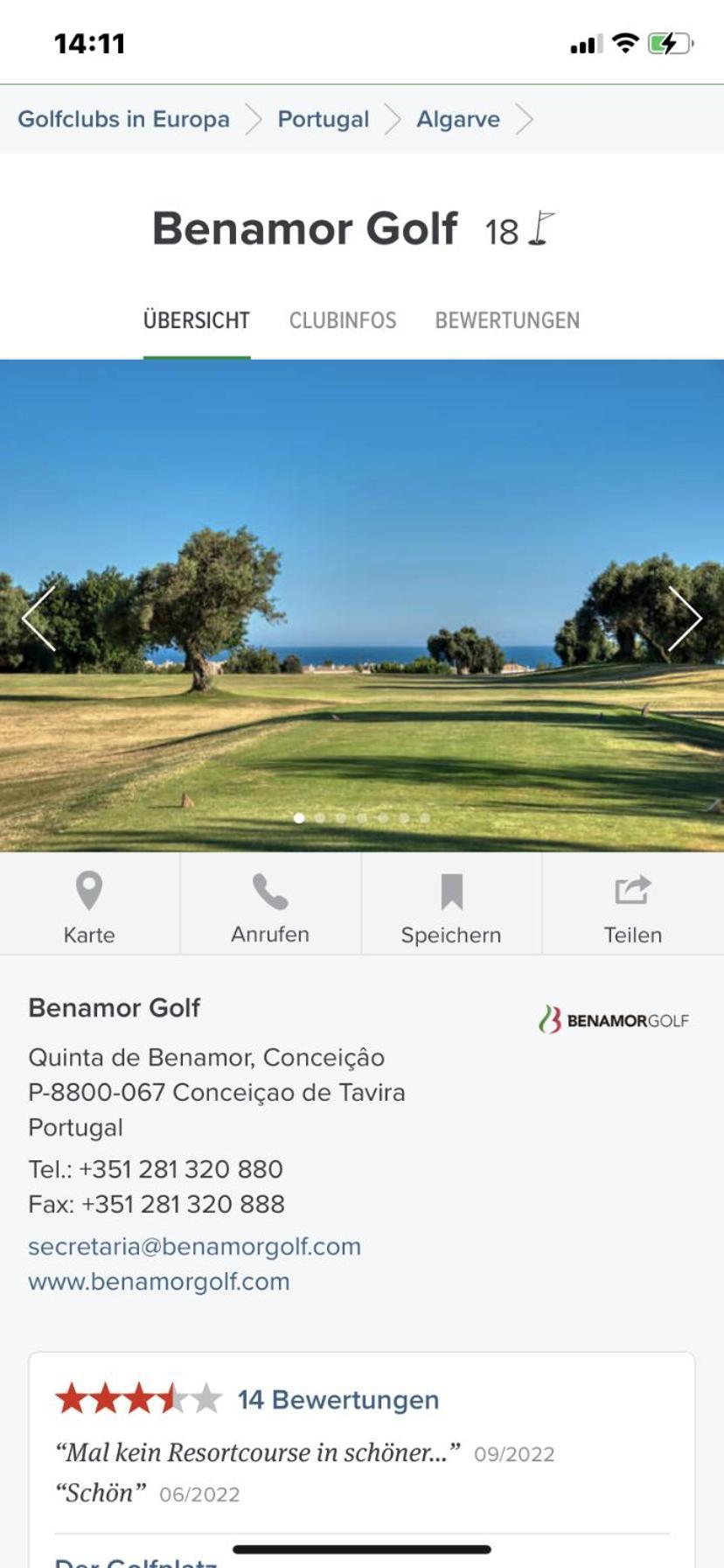Tap Anrufen to call the club
Screen dimensions: 724x1568
pos(270,905)
